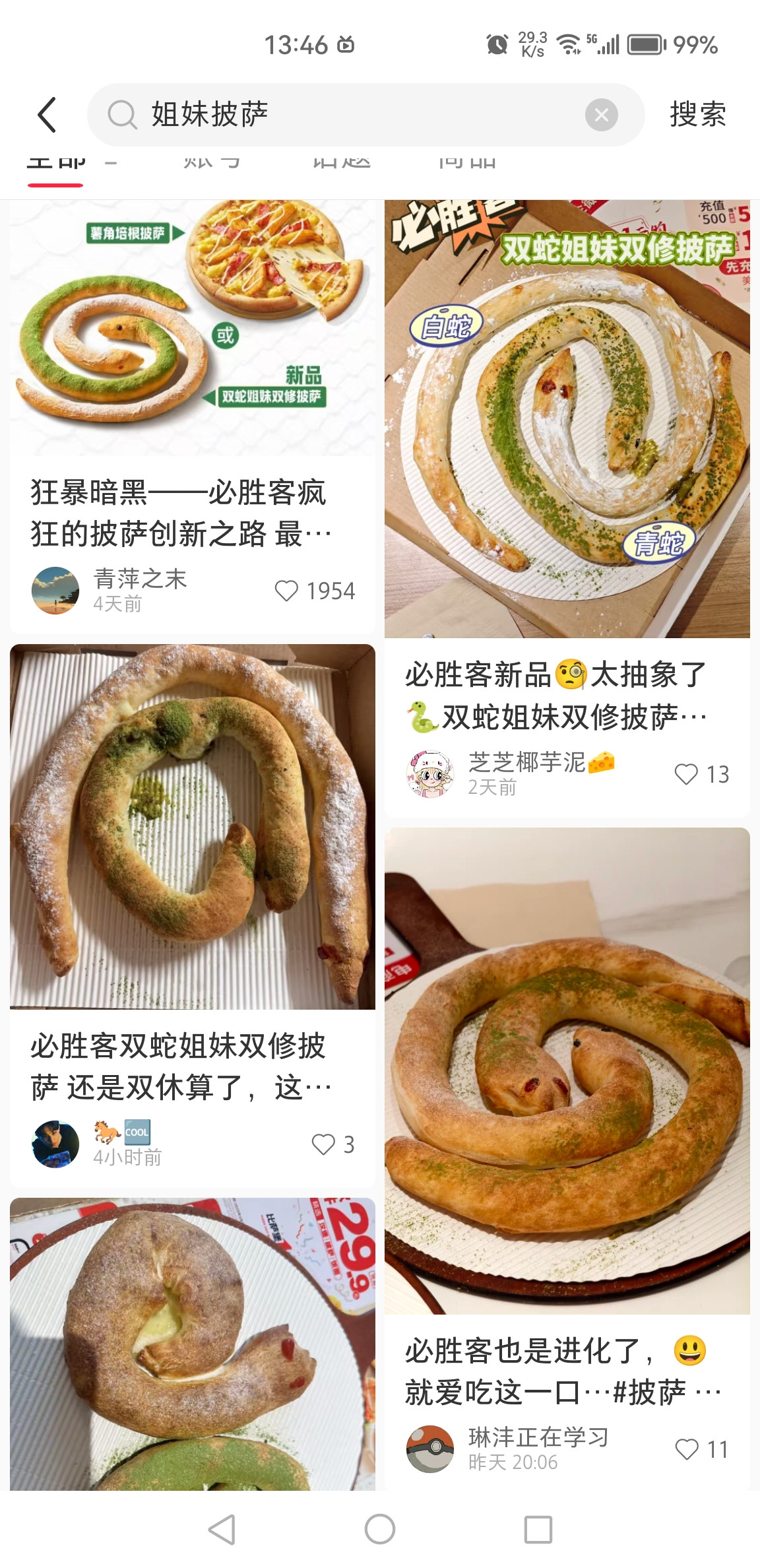
Task: Like the post by 芝芝椰芋泥
Action: 686,774
